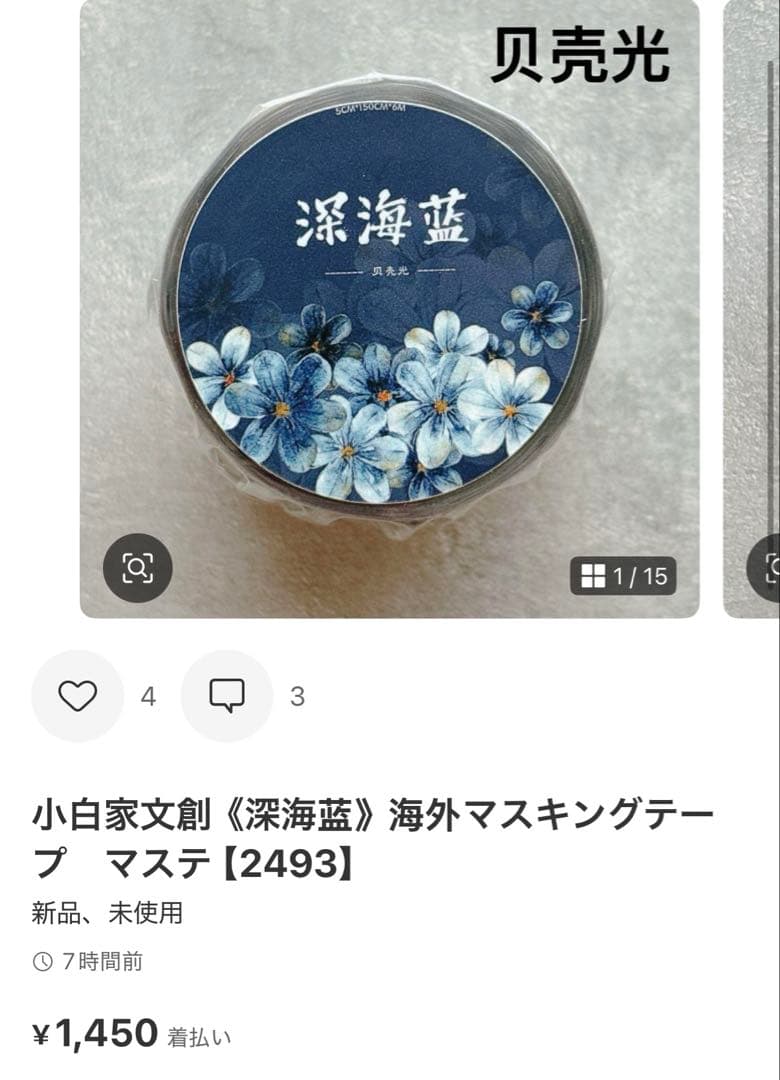Like this masking tape listing
780x1080 pixels.
tap(77, 696)
